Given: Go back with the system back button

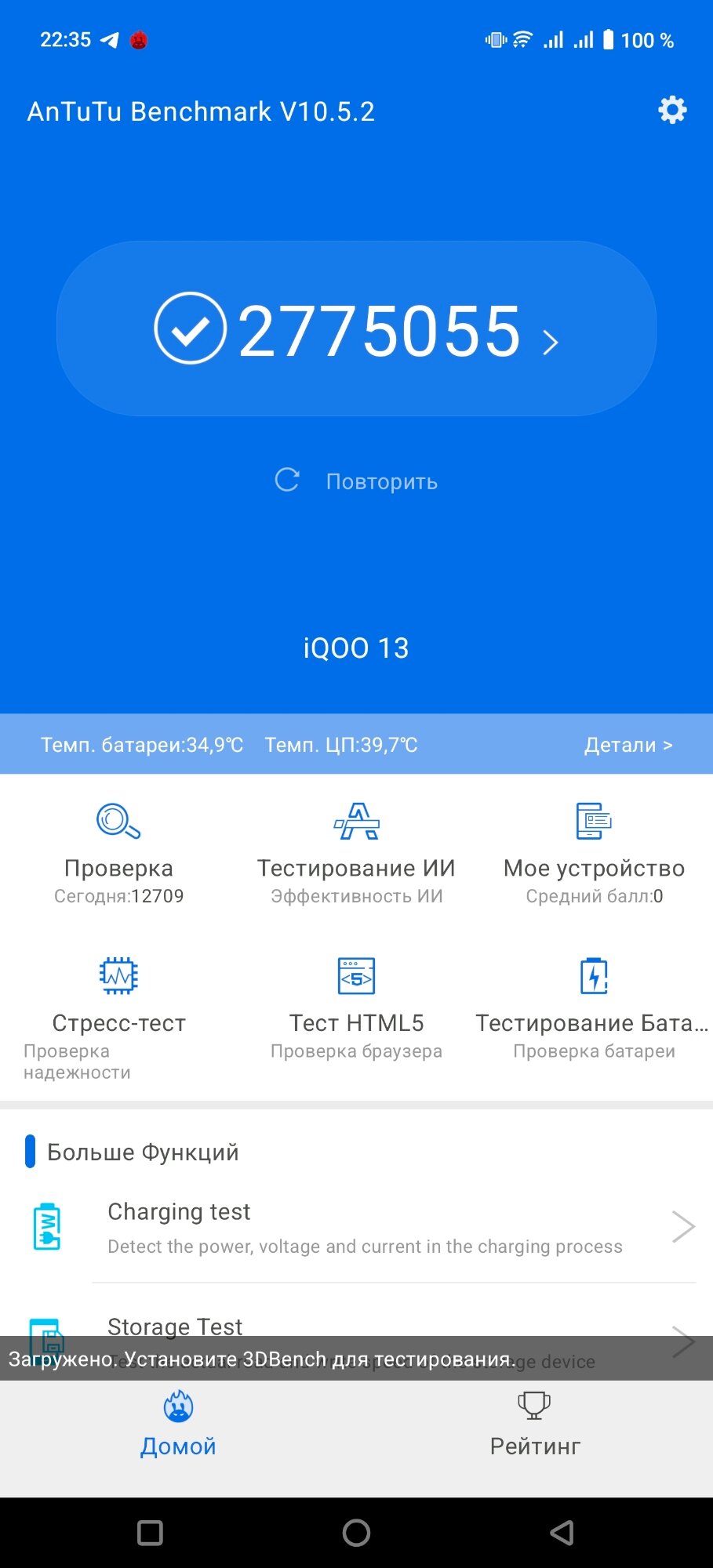Looking at the screenshot, I should pyautogui.click(x=562, y=1533).
